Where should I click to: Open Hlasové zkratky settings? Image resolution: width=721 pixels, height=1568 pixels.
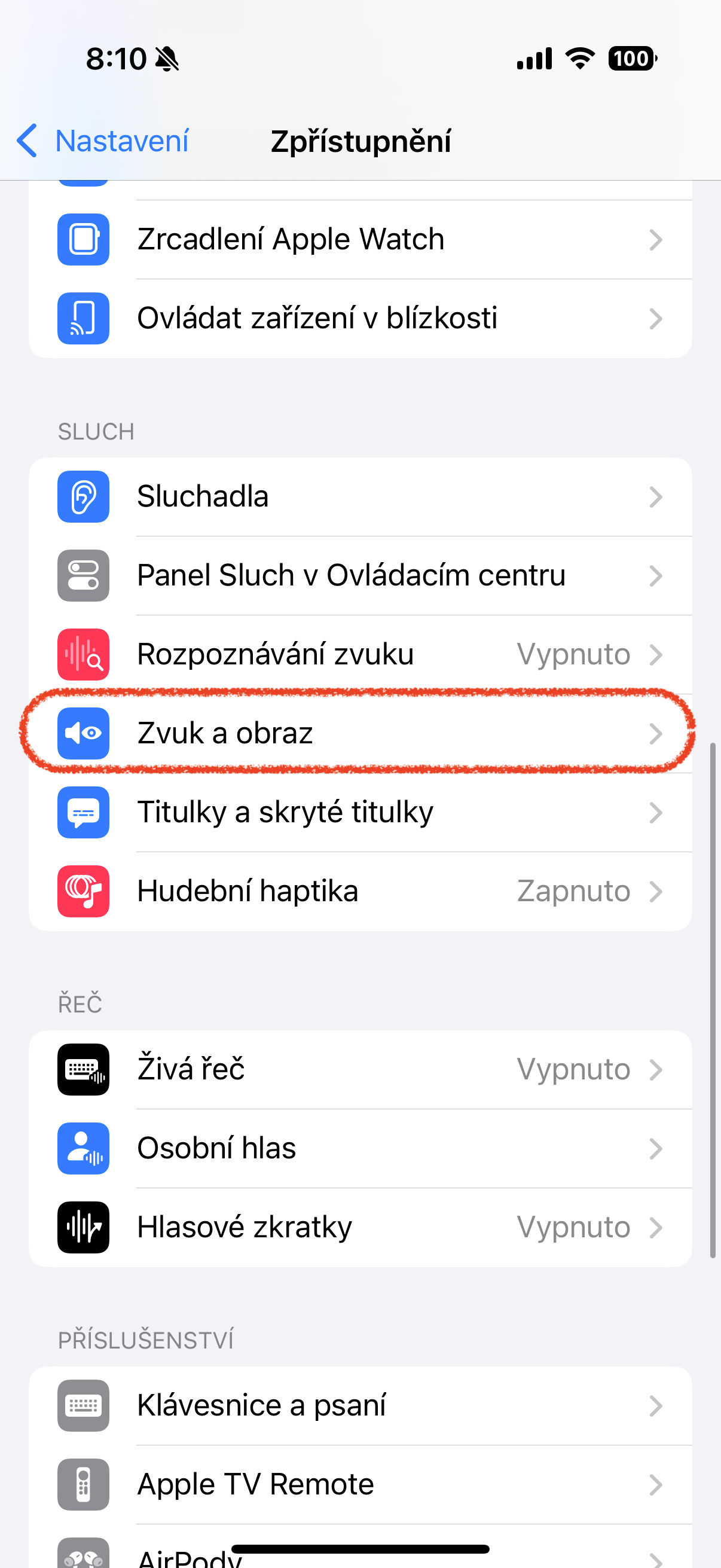click(359, 1227)
